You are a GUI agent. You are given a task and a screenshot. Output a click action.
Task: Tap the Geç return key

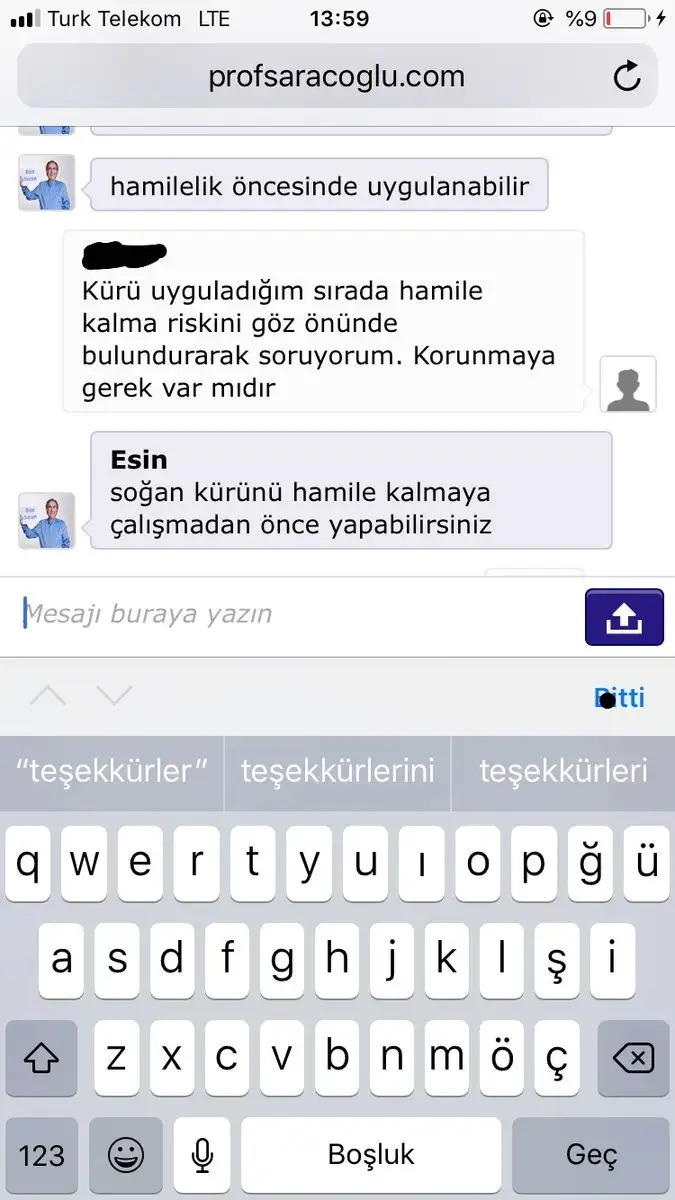[591, 1155]
